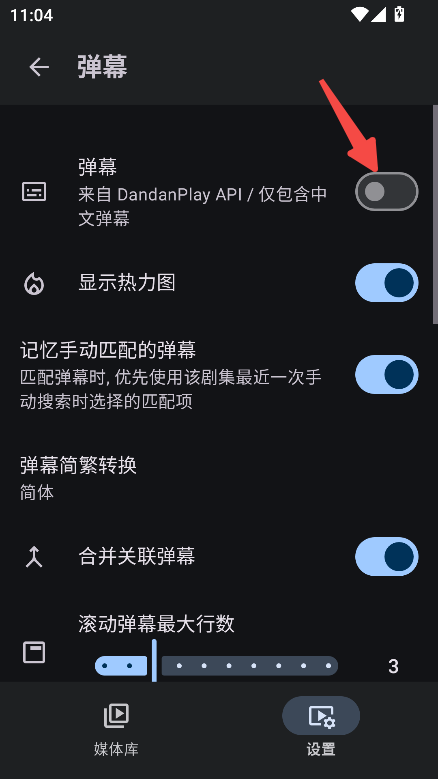The height and width of the screenshot is (779, 438).
Task: Turn off 显示热力图
Action: click(x=386, y=282)
